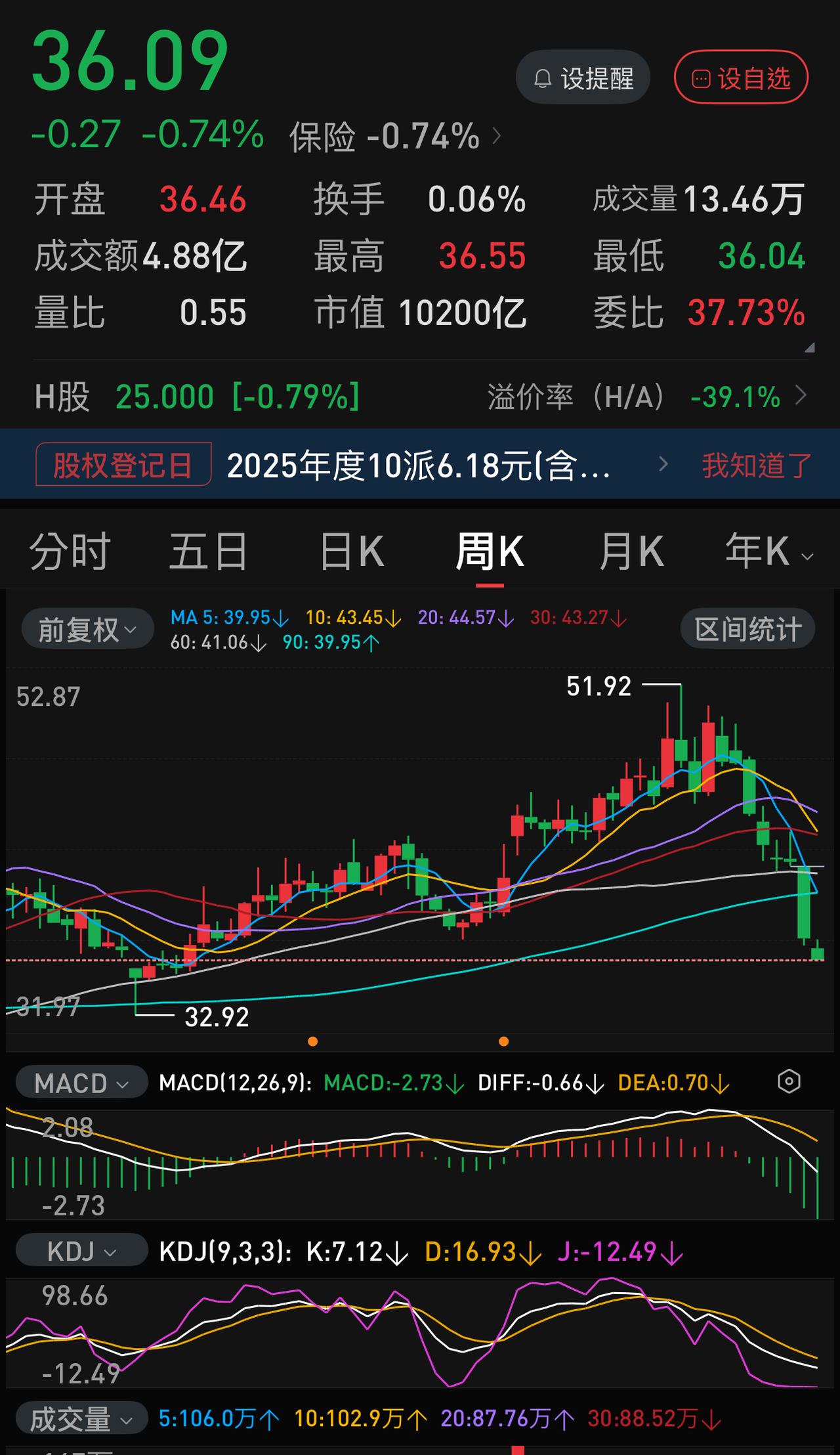Viewport: 840px width, 1455px height.
Task: Expand the 年K chevron for more periods
Action: (x=807, y=555)
